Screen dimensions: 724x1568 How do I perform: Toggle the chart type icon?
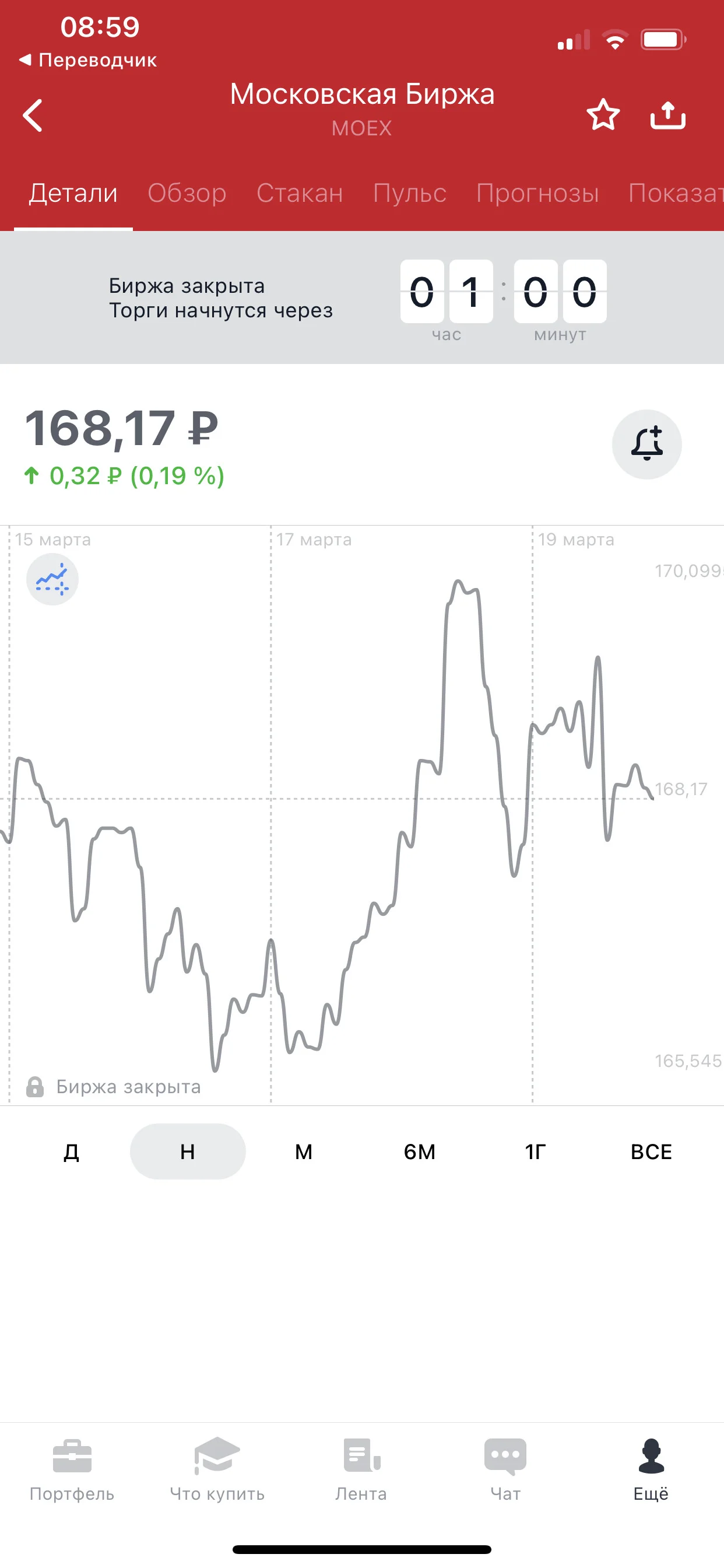coord(52,579)
